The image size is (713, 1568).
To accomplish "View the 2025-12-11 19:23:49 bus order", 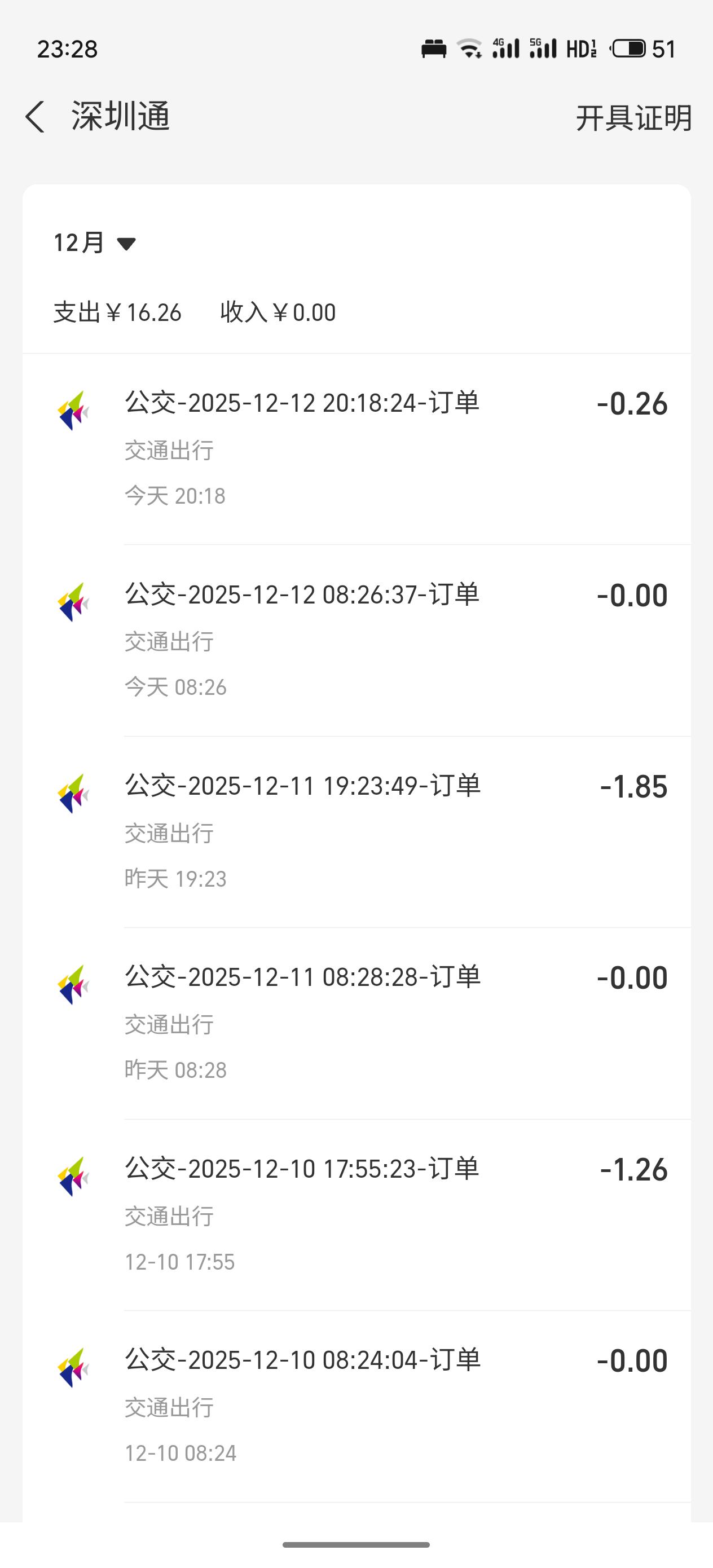I will (x=357, y=832).
